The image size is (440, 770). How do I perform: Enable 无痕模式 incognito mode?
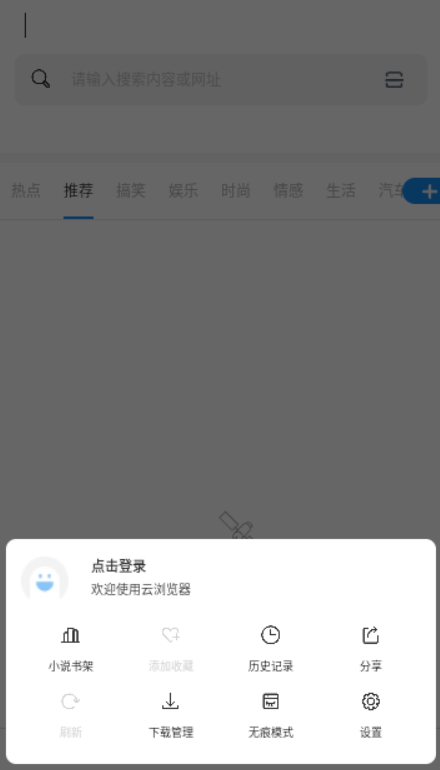point(271,716)
